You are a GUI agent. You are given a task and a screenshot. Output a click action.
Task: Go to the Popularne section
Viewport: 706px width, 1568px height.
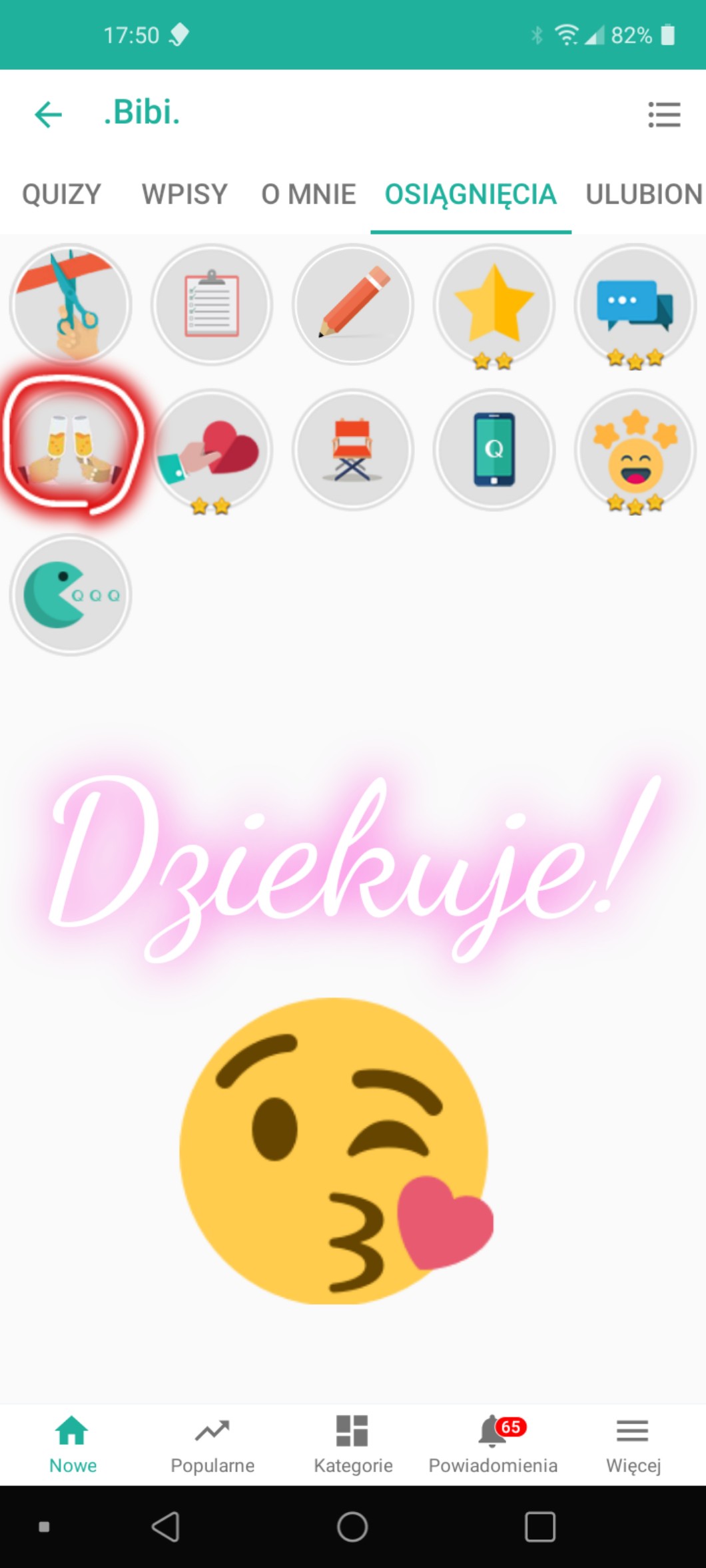(x=212, y=1443)
